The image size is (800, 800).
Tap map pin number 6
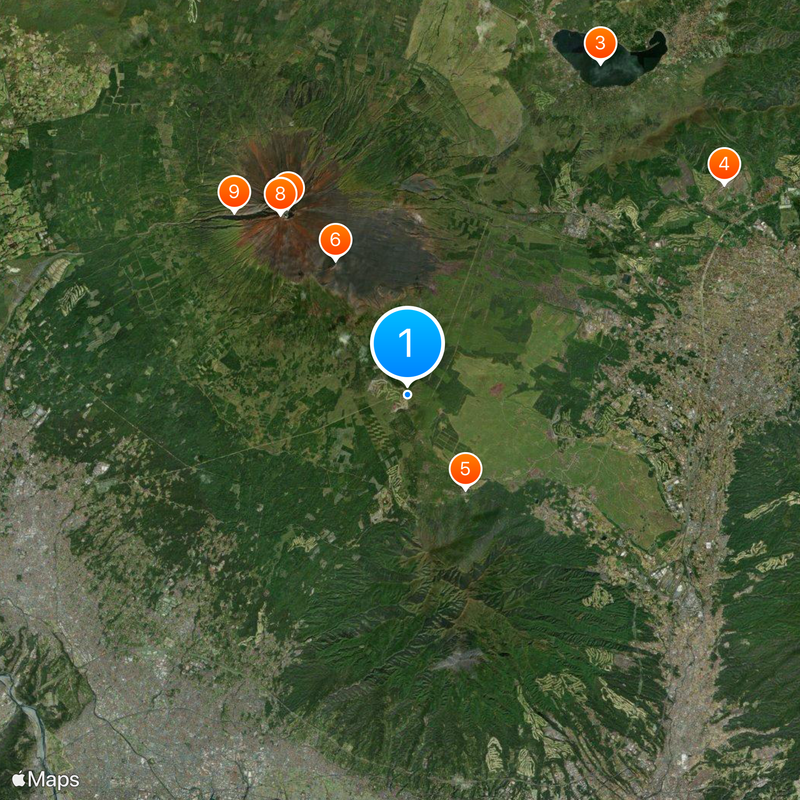(335, 239)
